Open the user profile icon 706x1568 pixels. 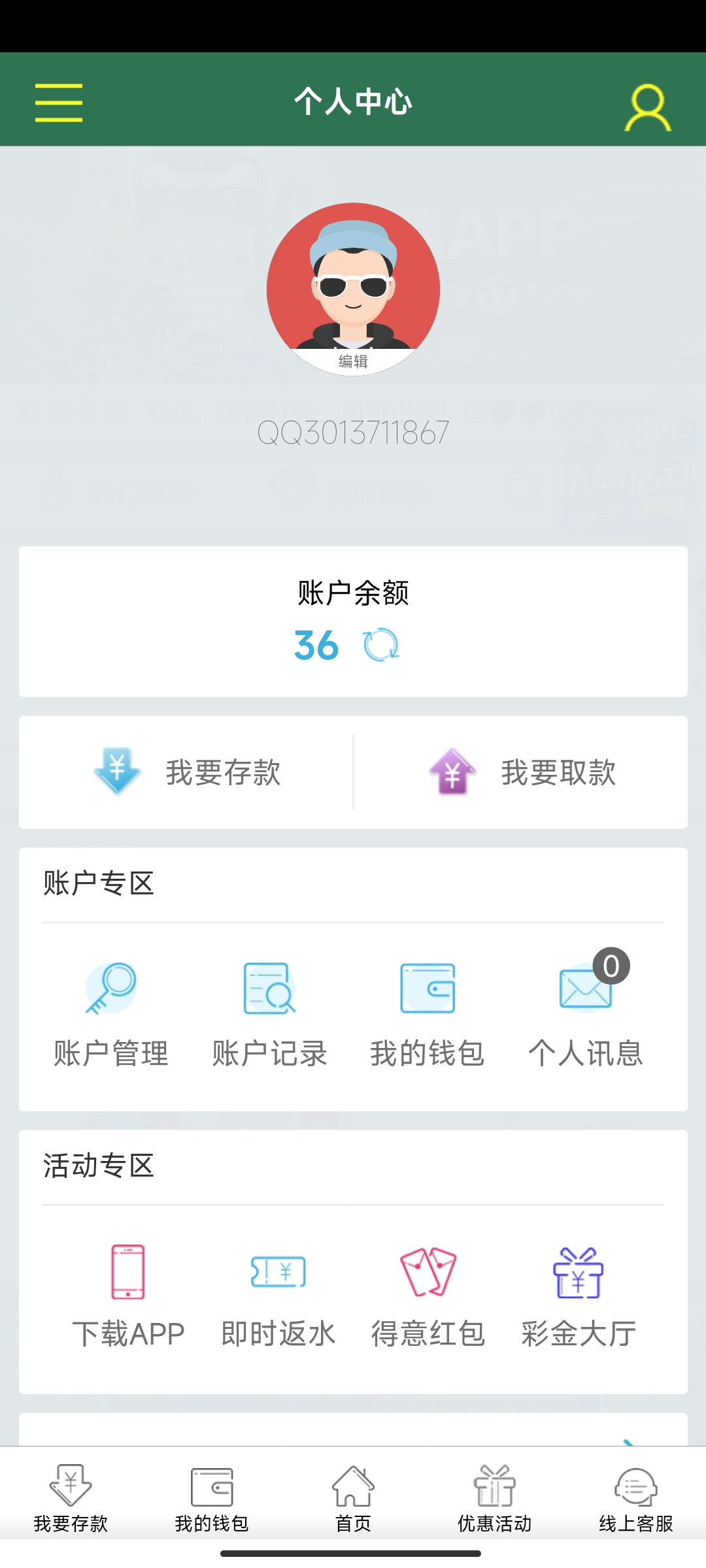coord(647,107)
